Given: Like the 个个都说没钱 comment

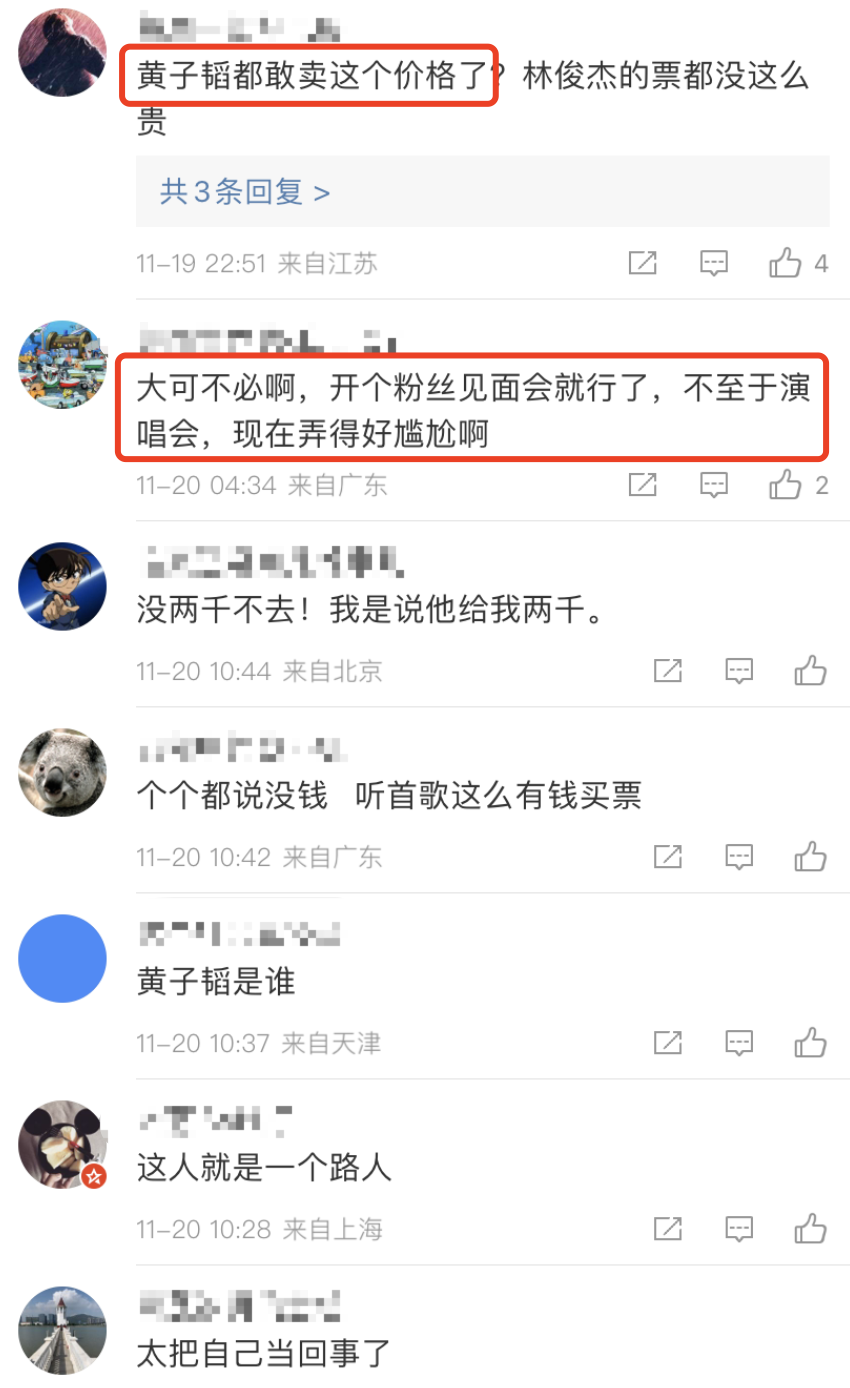Looking at the screenshot, I should click(810, 857).
